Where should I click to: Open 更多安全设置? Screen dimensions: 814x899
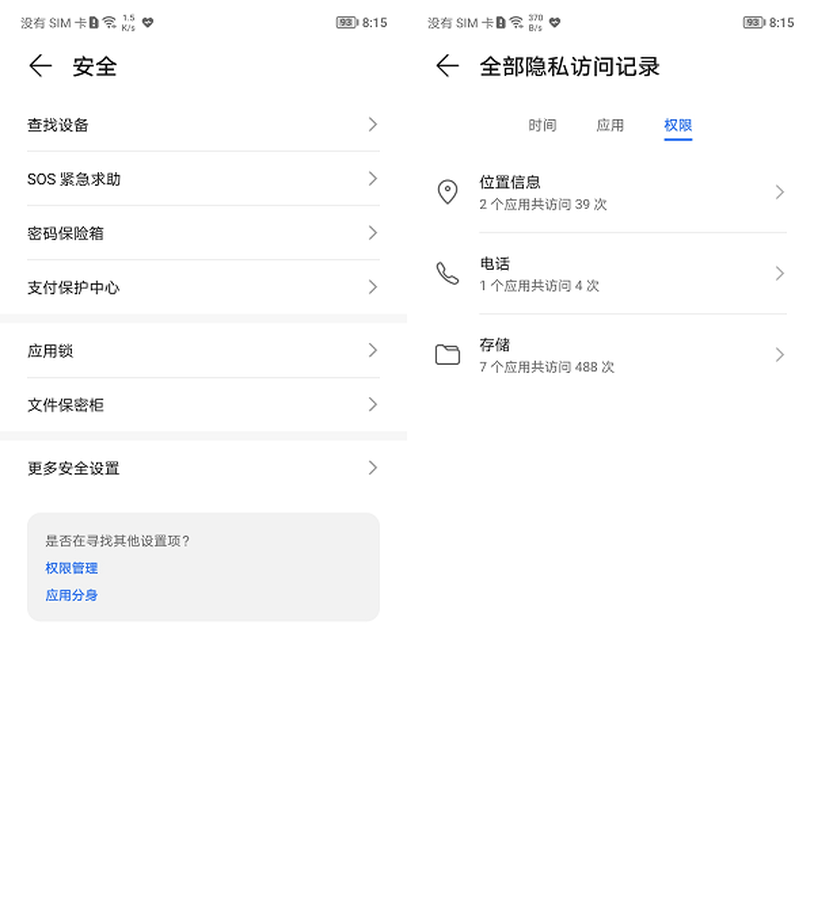(x=203, y=468)
